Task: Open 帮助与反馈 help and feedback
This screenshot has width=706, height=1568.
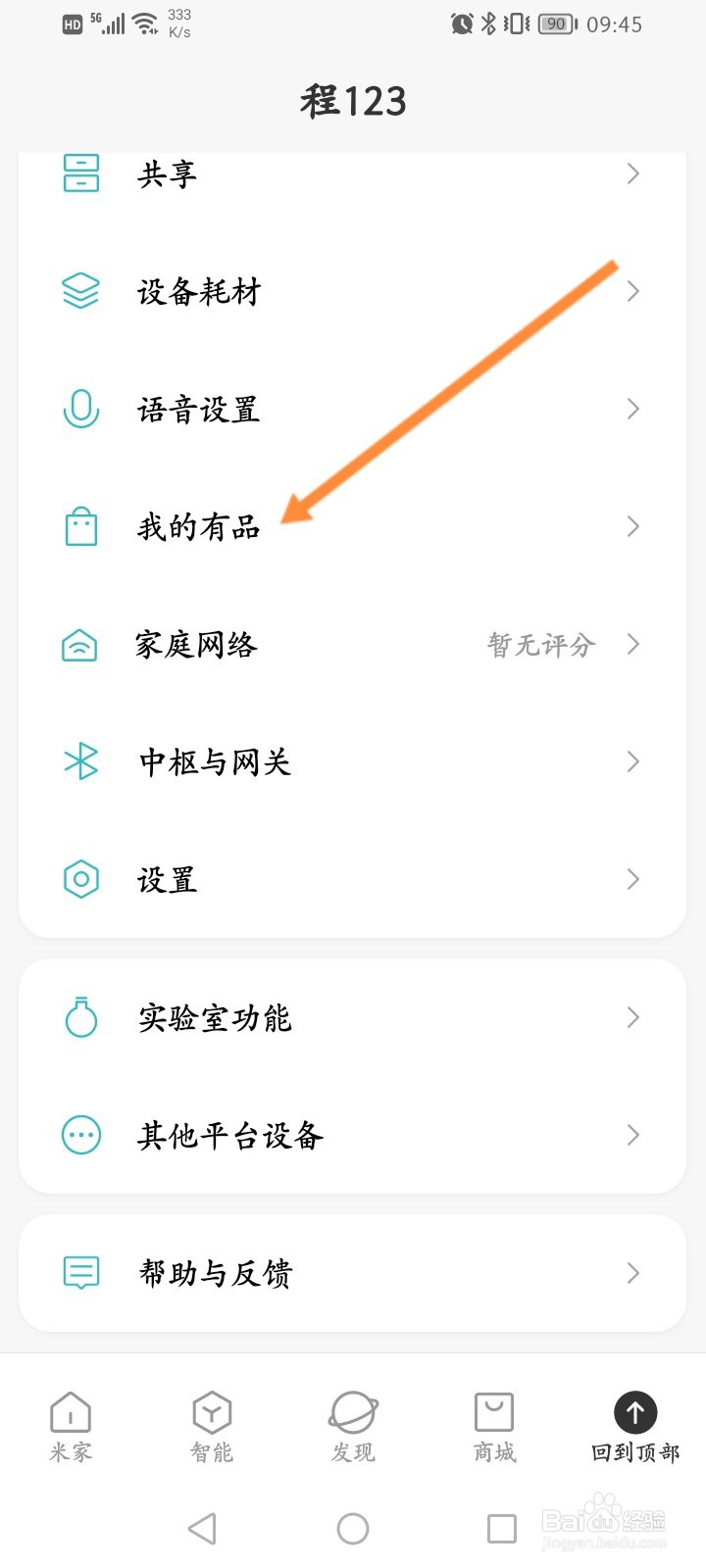Action: click(x=351, y=1273)
